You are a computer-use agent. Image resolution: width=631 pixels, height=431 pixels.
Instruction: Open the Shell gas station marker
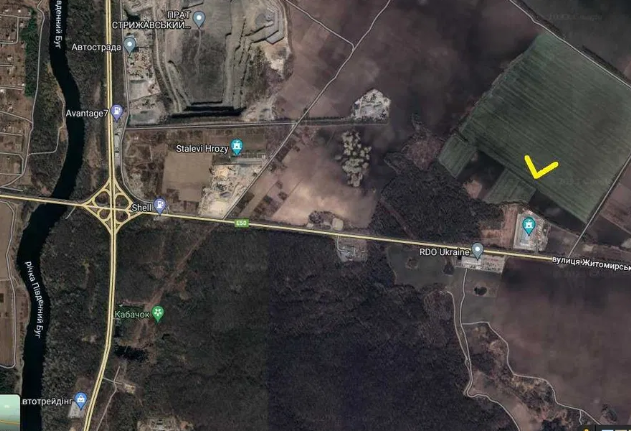161,207
